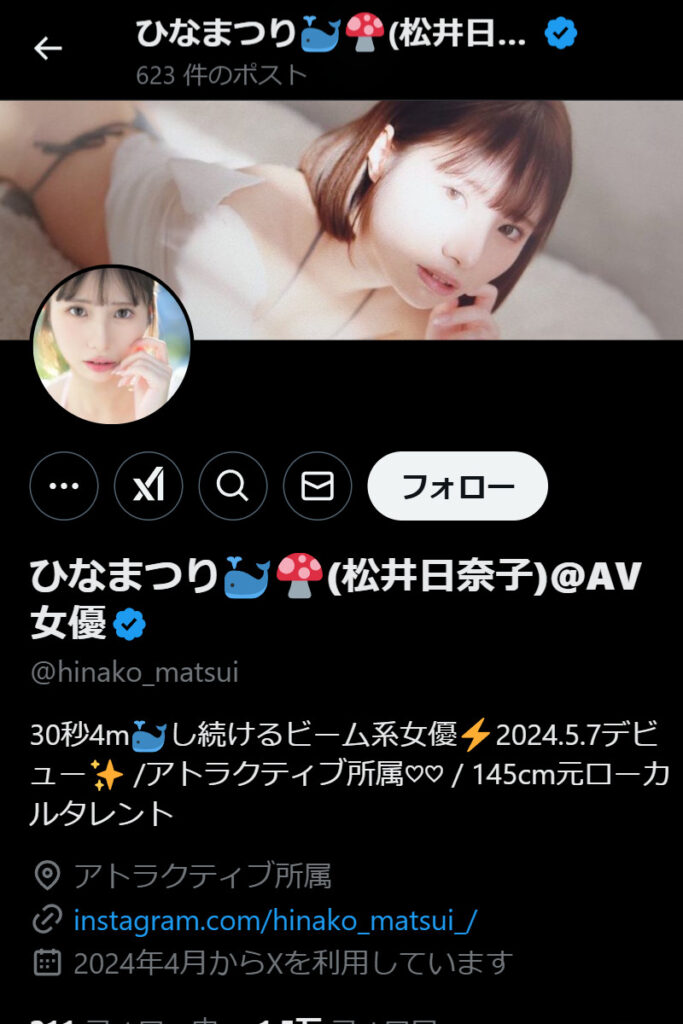The image size is (683, 1024).
Task: Open Grok profile summary icon
Action: point(149,487)
